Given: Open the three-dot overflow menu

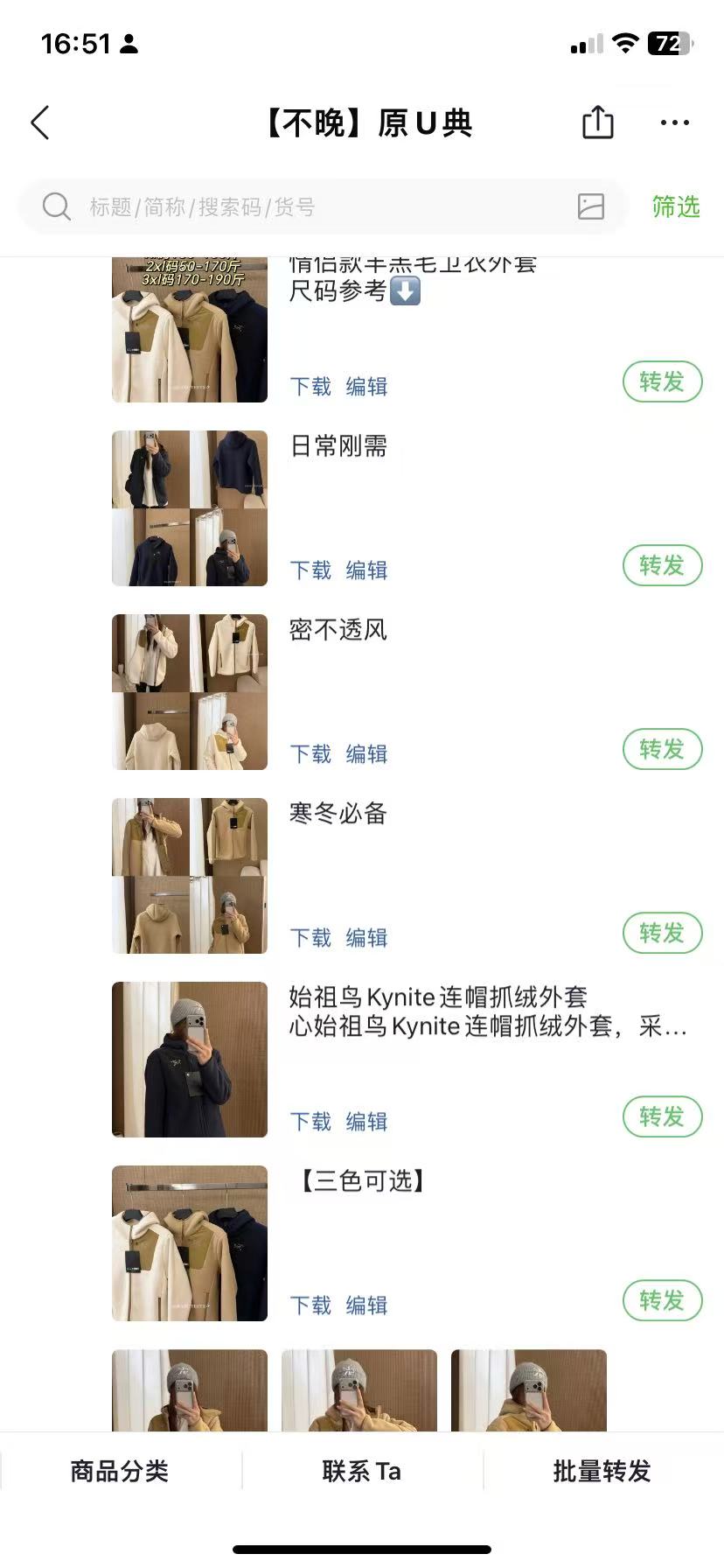Looking at the screenshot, I should [674, 122].
